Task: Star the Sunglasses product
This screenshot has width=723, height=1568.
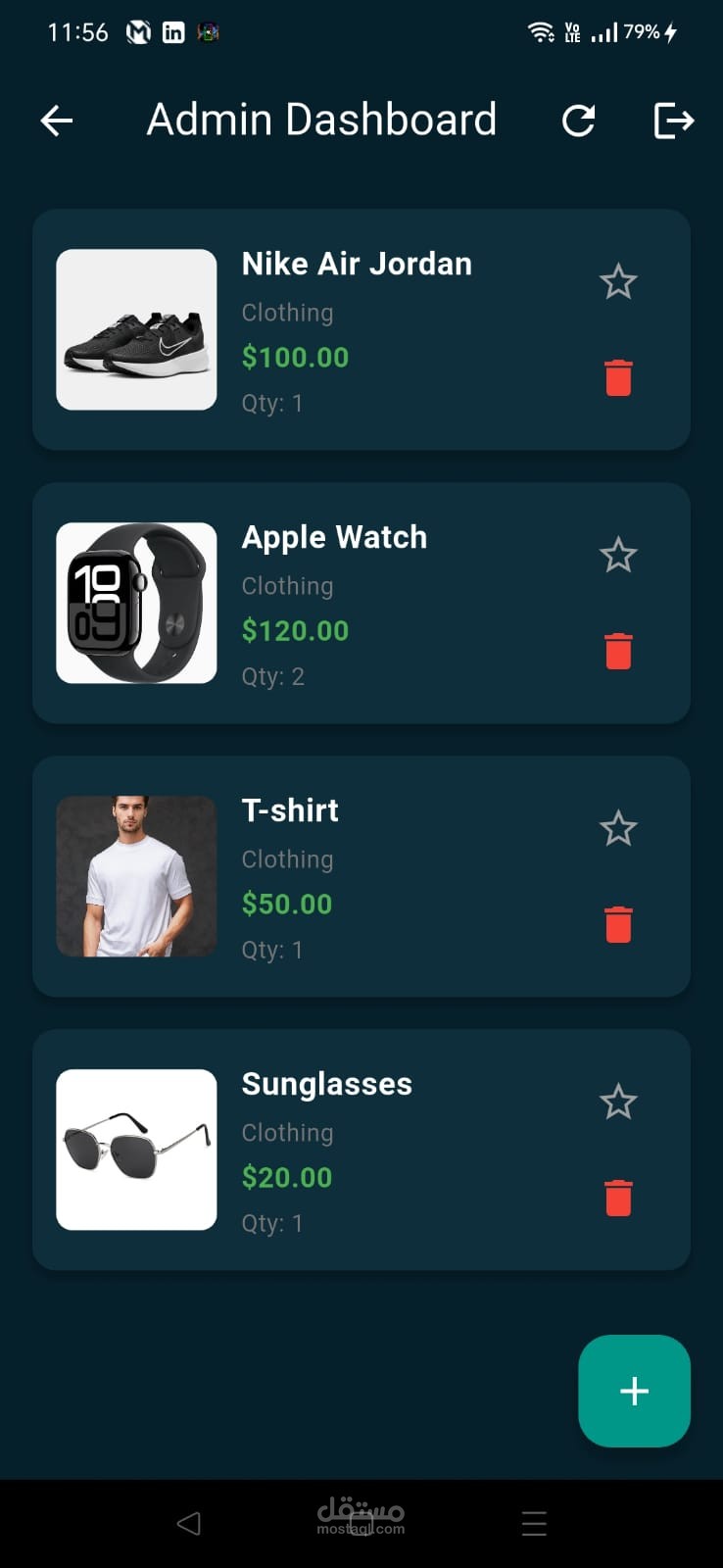Action: pyautogui.click(x=618, y=1102)
